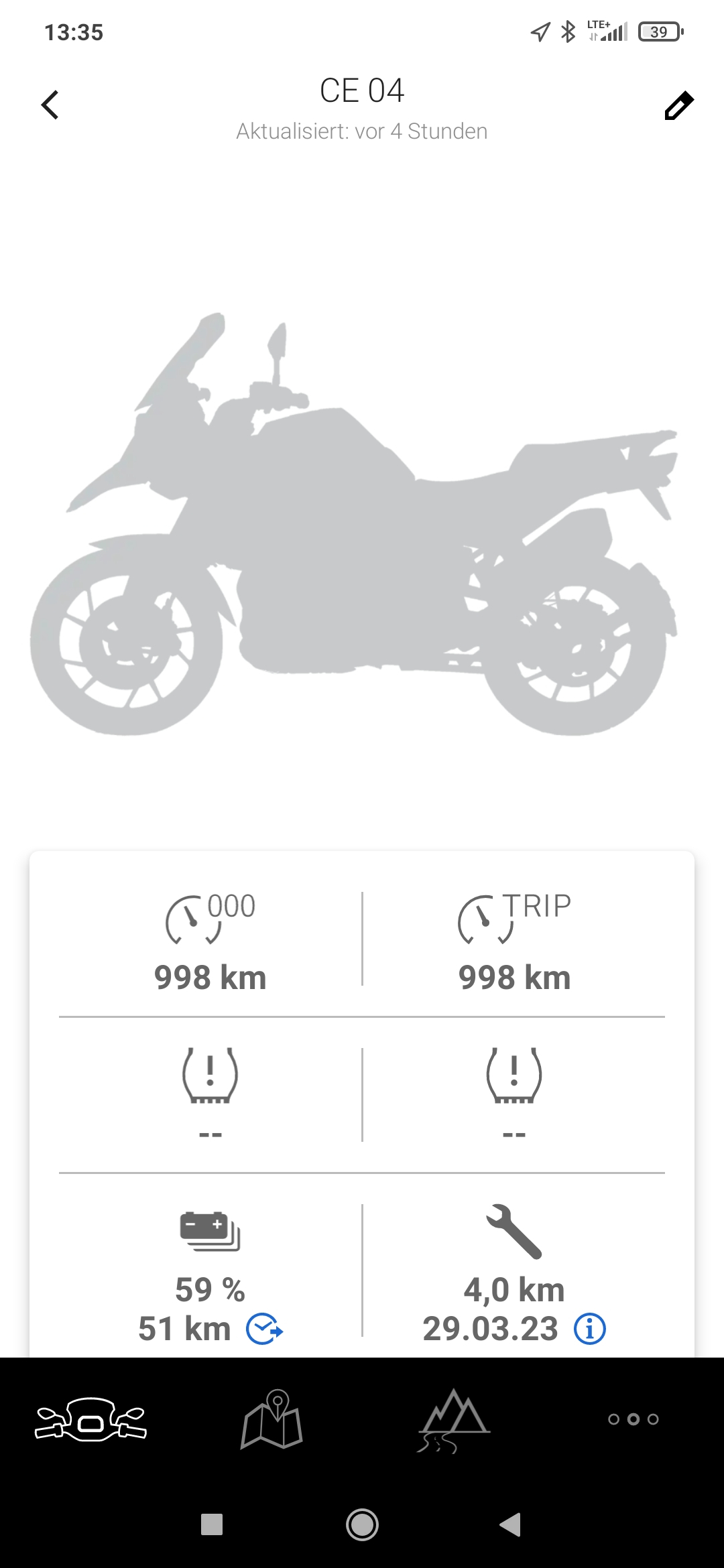This screenshot has height=1568, width=724.
Task: Open the system recent apps view
Action: [212, 1524]
